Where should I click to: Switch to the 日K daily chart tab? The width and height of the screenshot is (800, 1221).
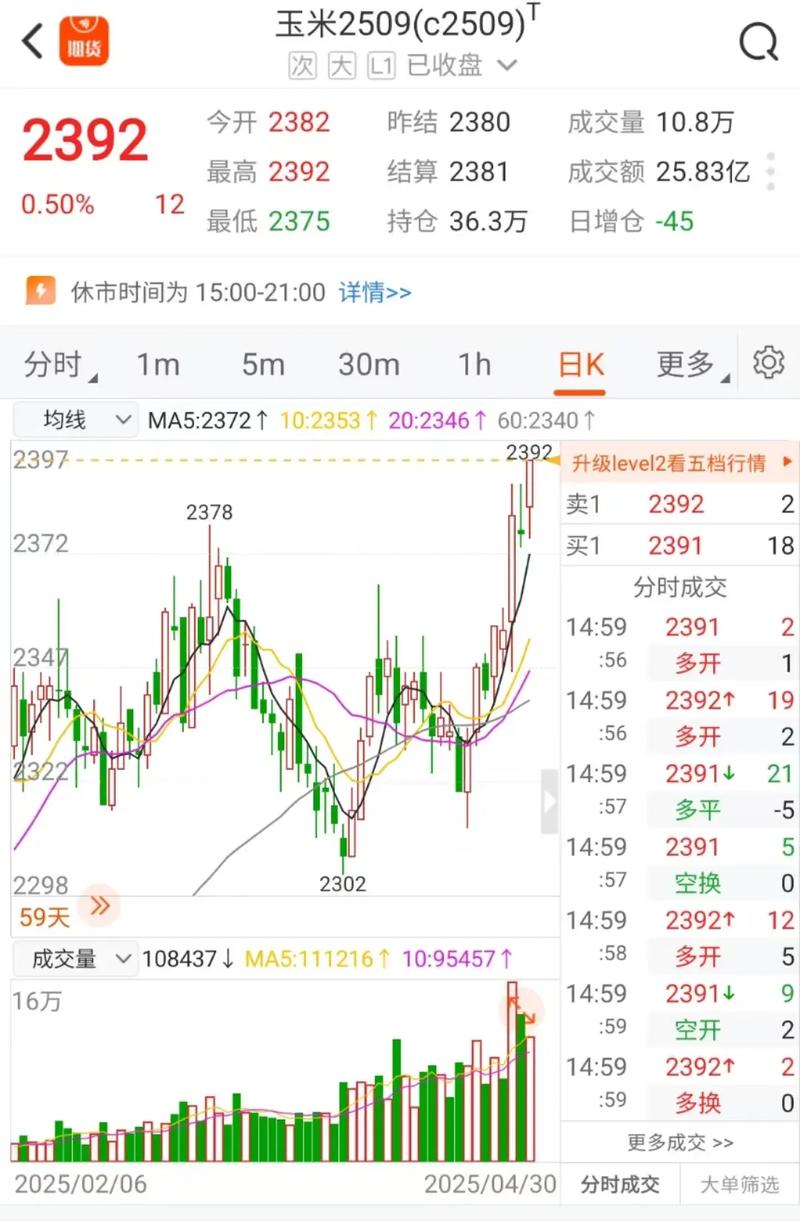[x=580, y=365]
